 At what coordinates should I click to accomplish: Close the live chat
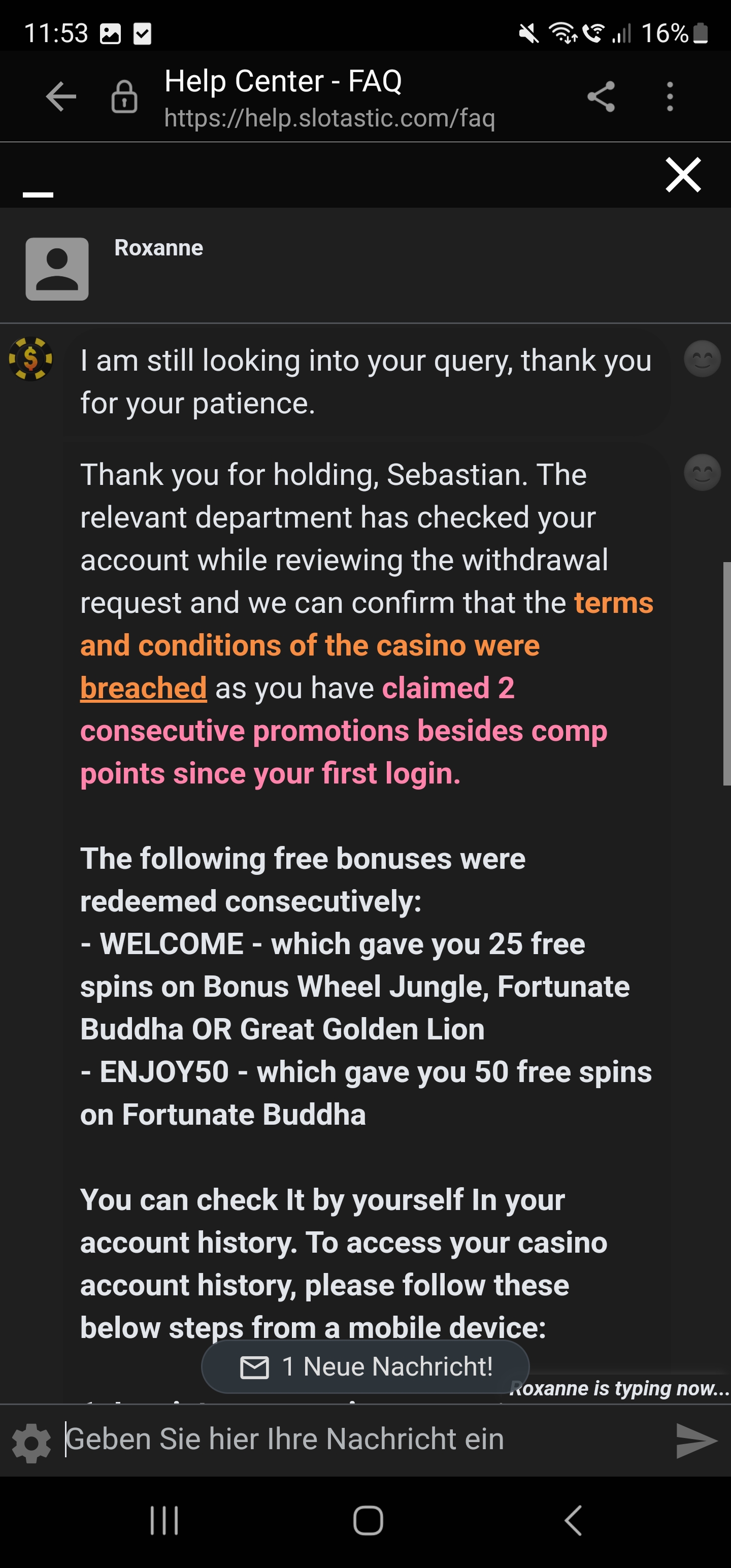pos(683,175)
